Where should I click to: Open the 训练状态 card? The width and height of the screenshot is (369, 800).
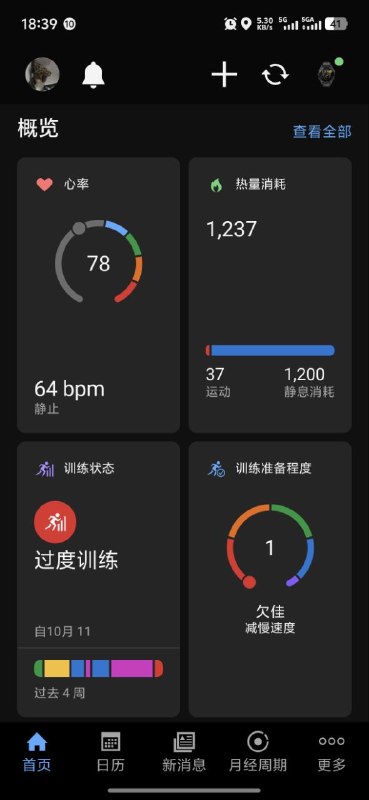click(x=99, y=579)
